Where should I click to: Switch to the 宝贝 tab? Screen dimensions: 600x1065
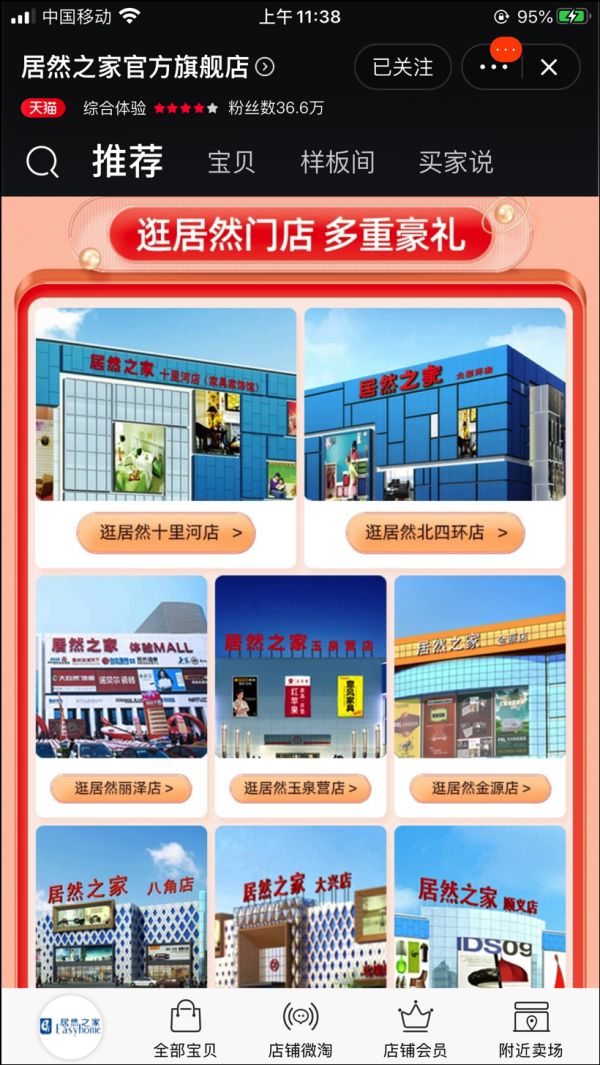(x=231, y=162)
